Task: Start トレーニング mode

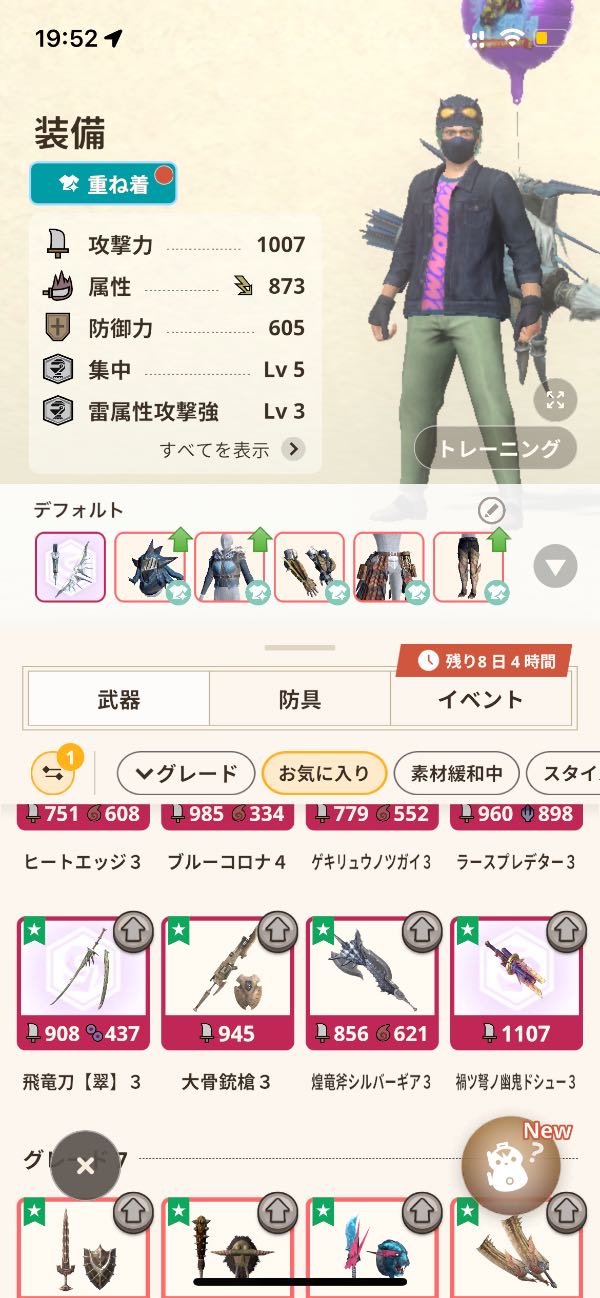Action: (496, 449)
